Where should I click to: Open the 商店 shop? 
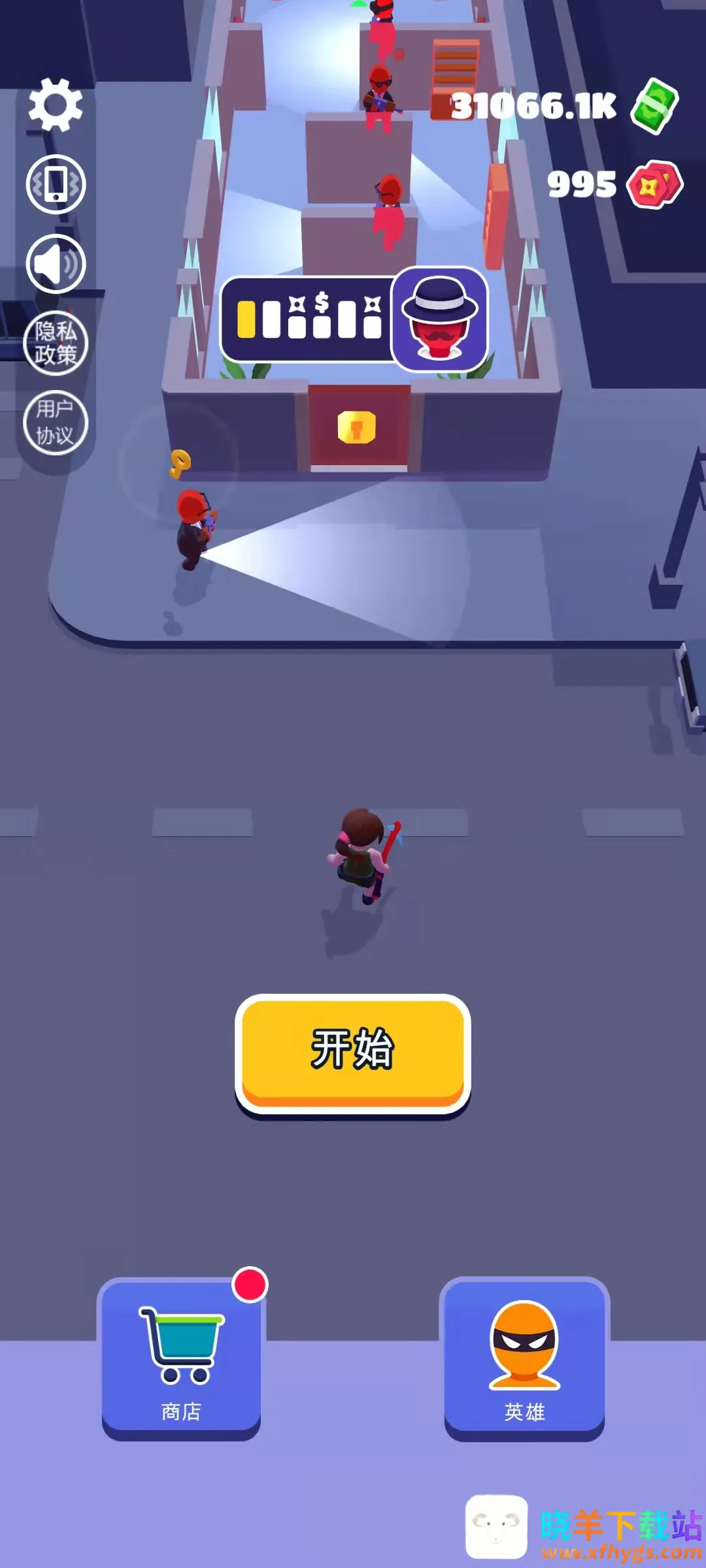point(181,1358)
